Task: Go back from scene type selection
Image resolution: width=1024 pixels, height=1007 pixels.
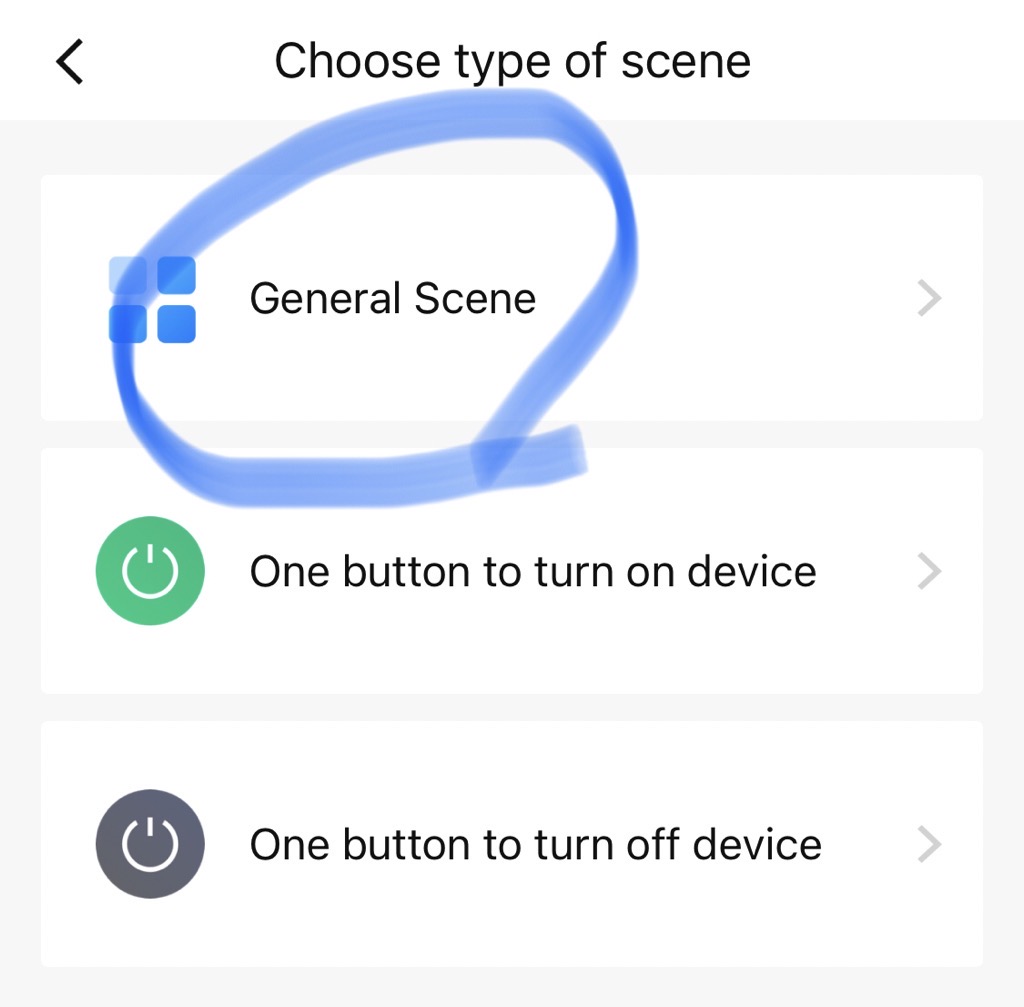Action: (70, 62)
